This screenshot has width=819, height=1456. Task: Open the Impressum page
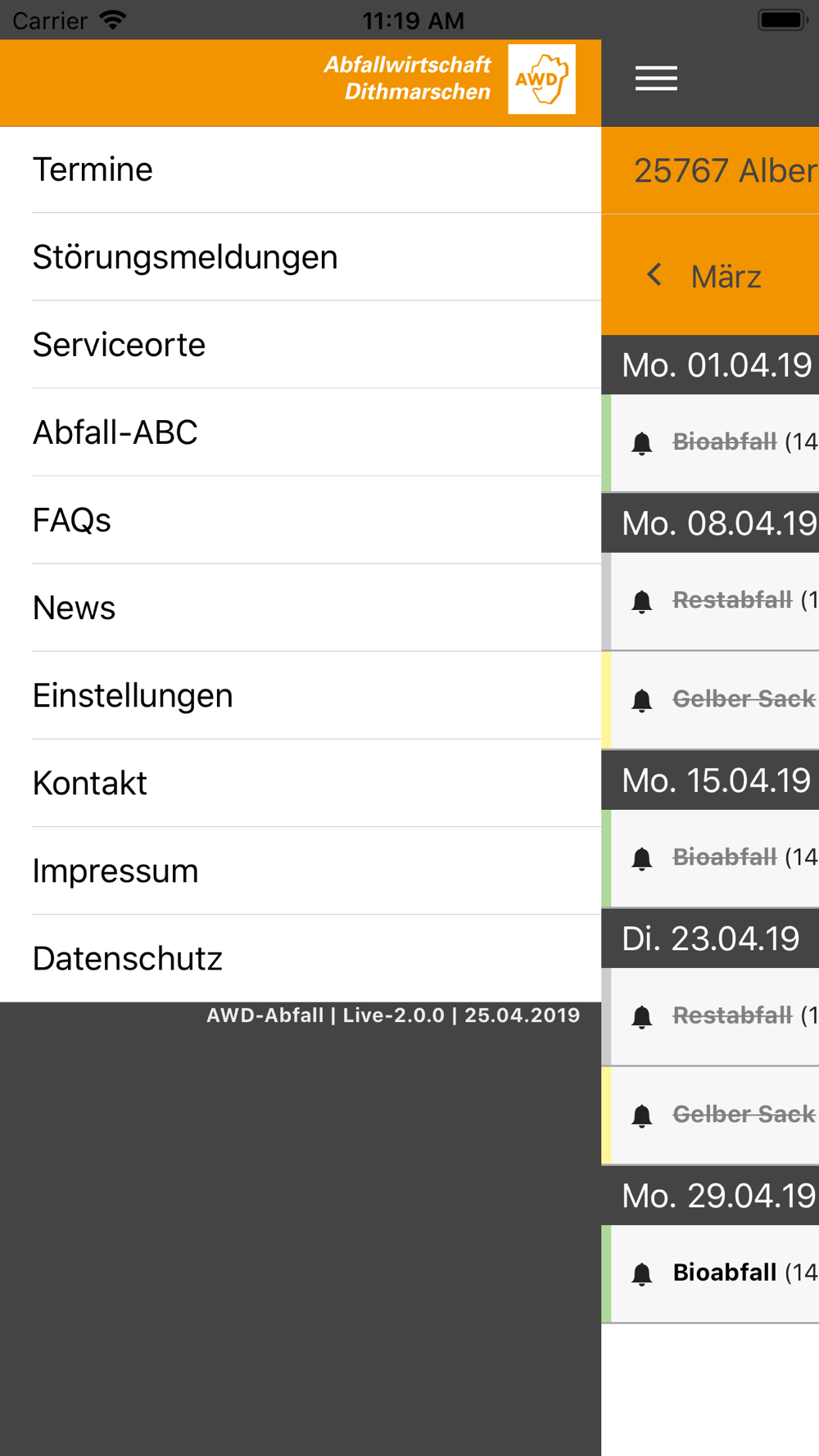[x=301, y=870]
